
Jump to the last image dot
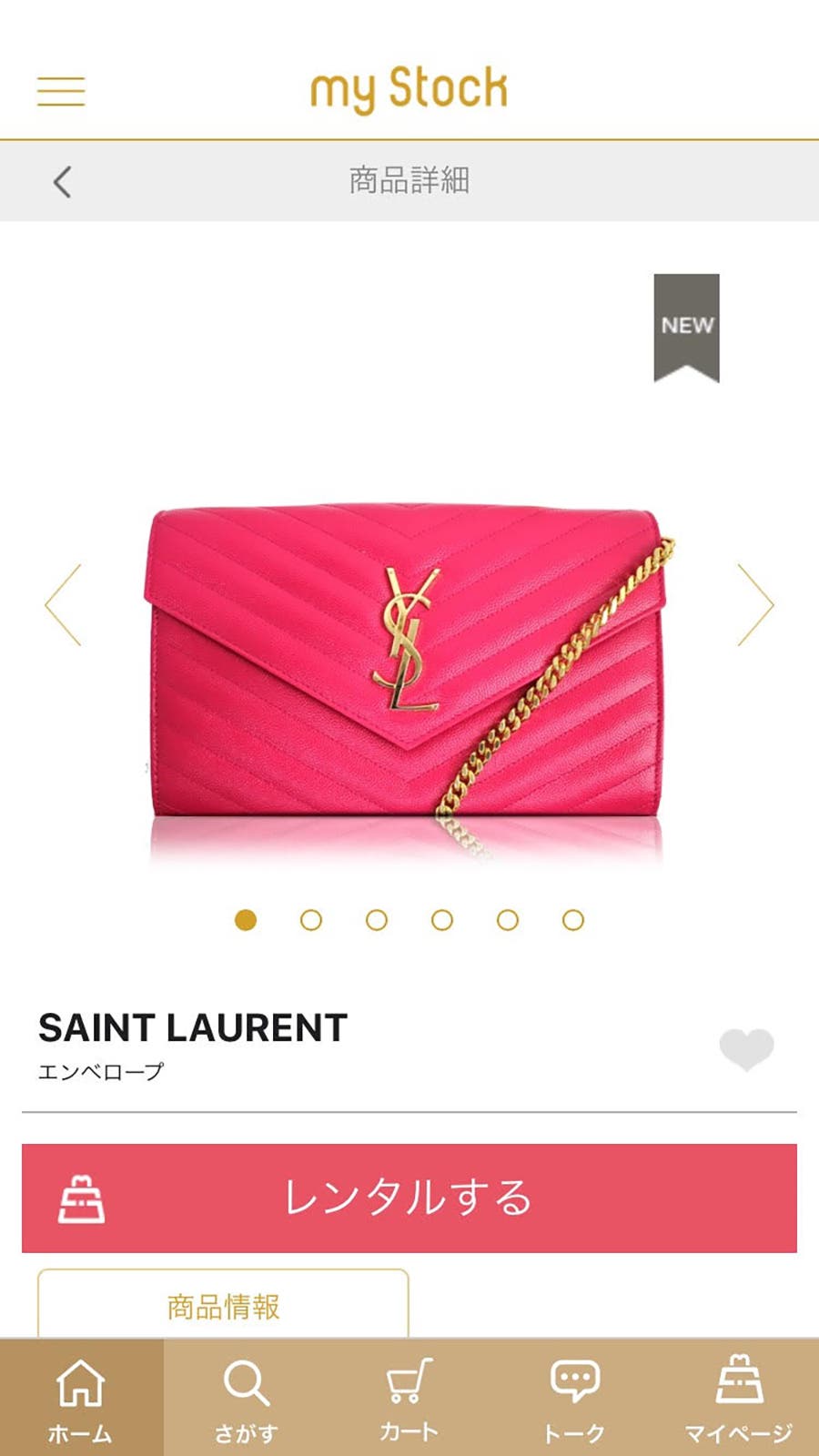tap(573, 920)
